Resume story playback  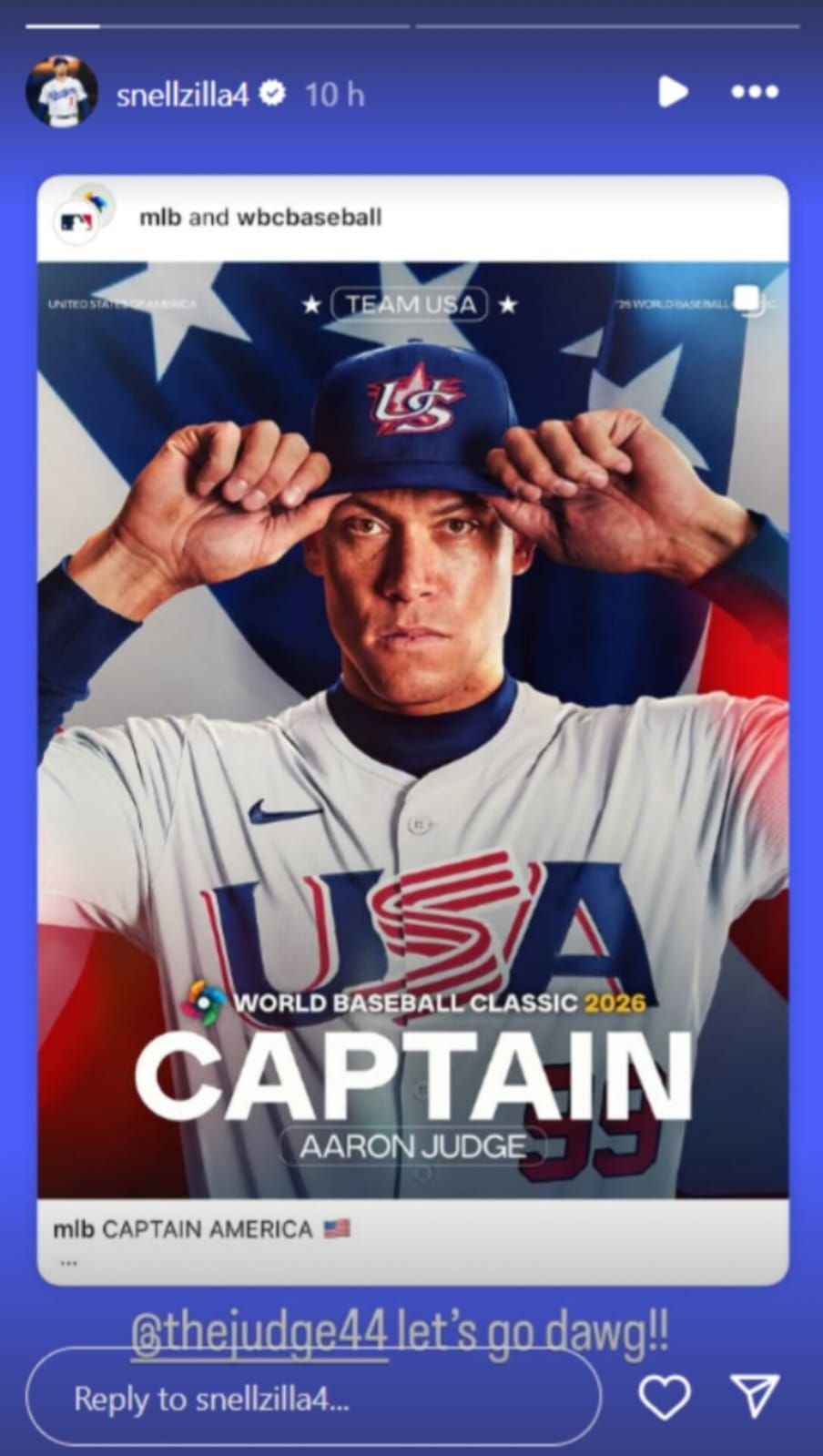[672, 92]
